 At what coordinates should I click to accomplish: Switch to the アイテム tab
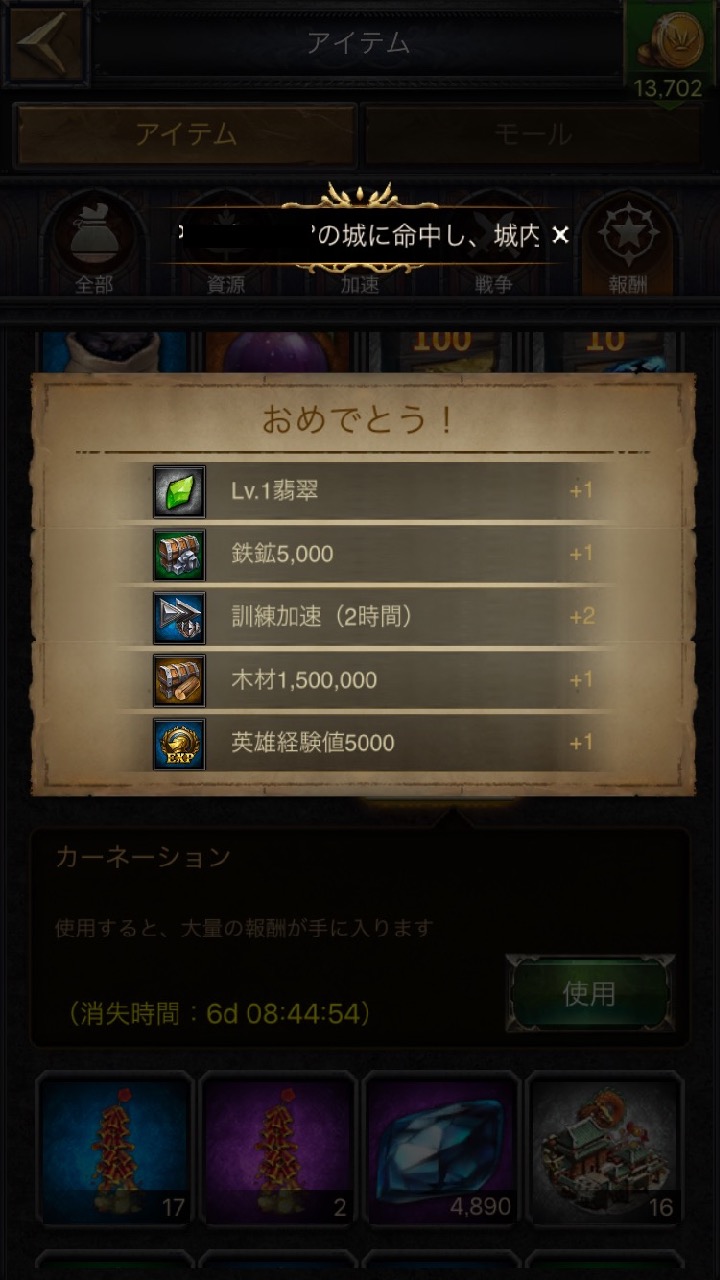(x=186, y=135)
